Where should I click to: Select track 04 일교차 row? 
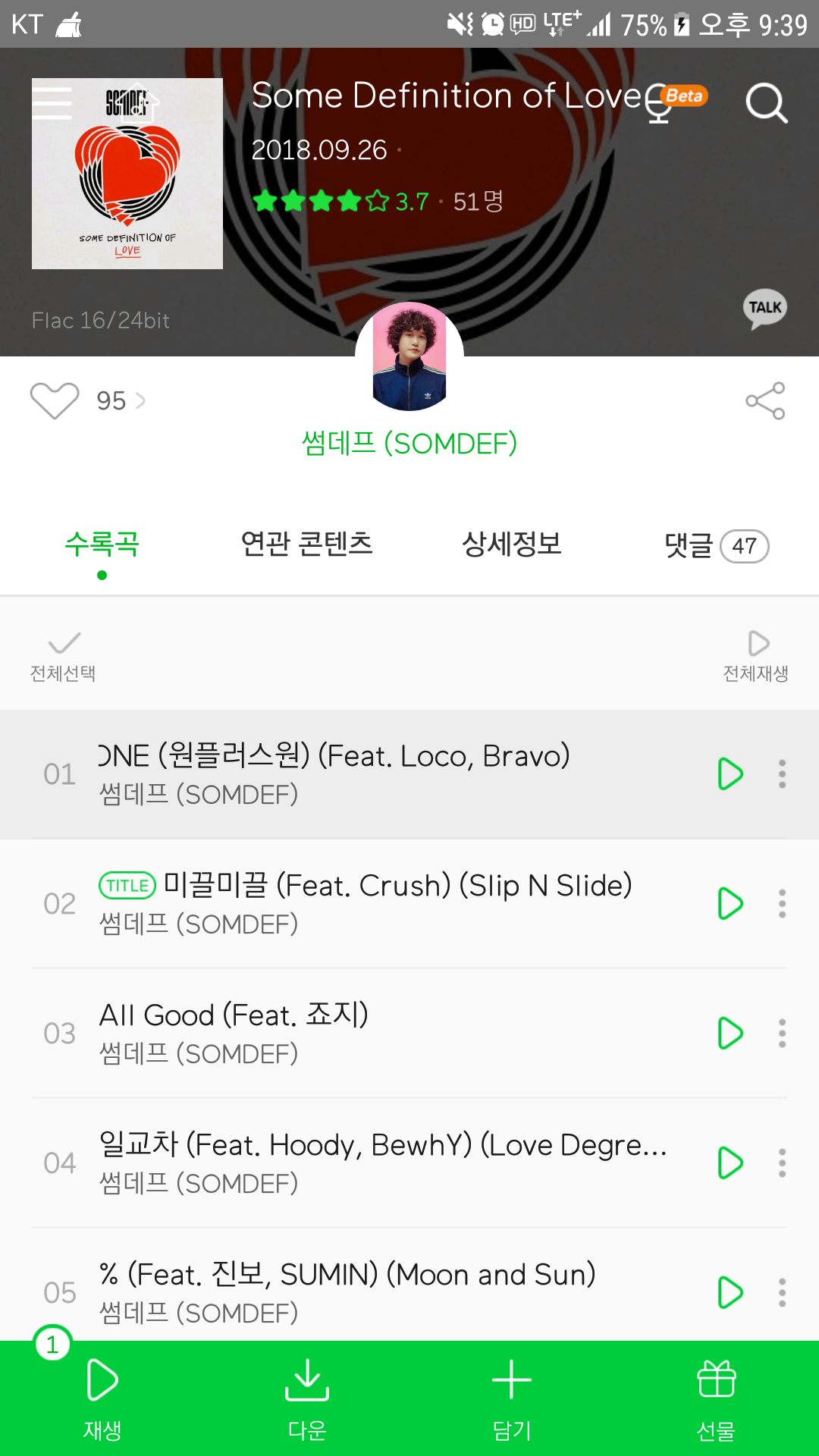[x=379, y=1163]
